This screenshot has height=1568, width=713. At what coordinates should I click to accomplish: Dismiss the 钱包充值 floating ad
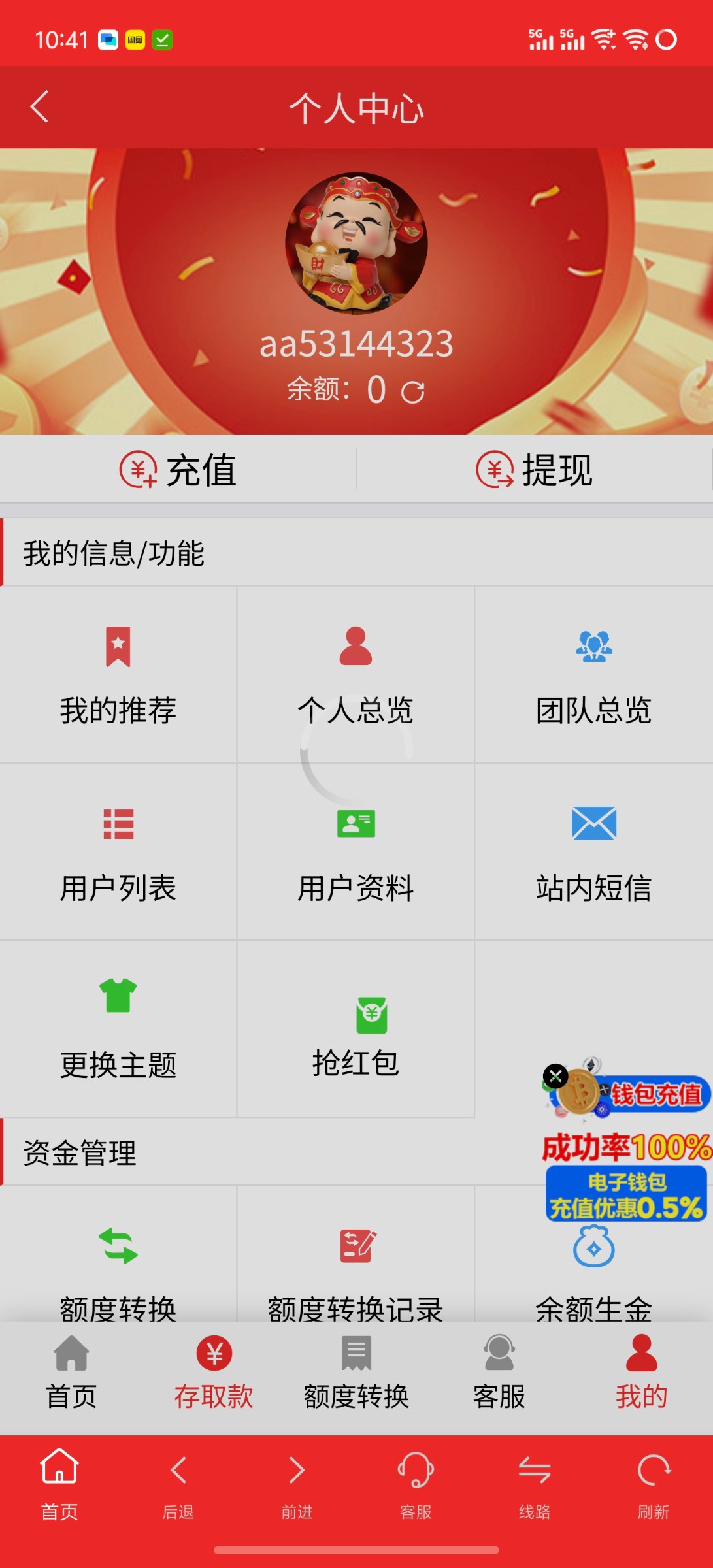click(555, 1076)
